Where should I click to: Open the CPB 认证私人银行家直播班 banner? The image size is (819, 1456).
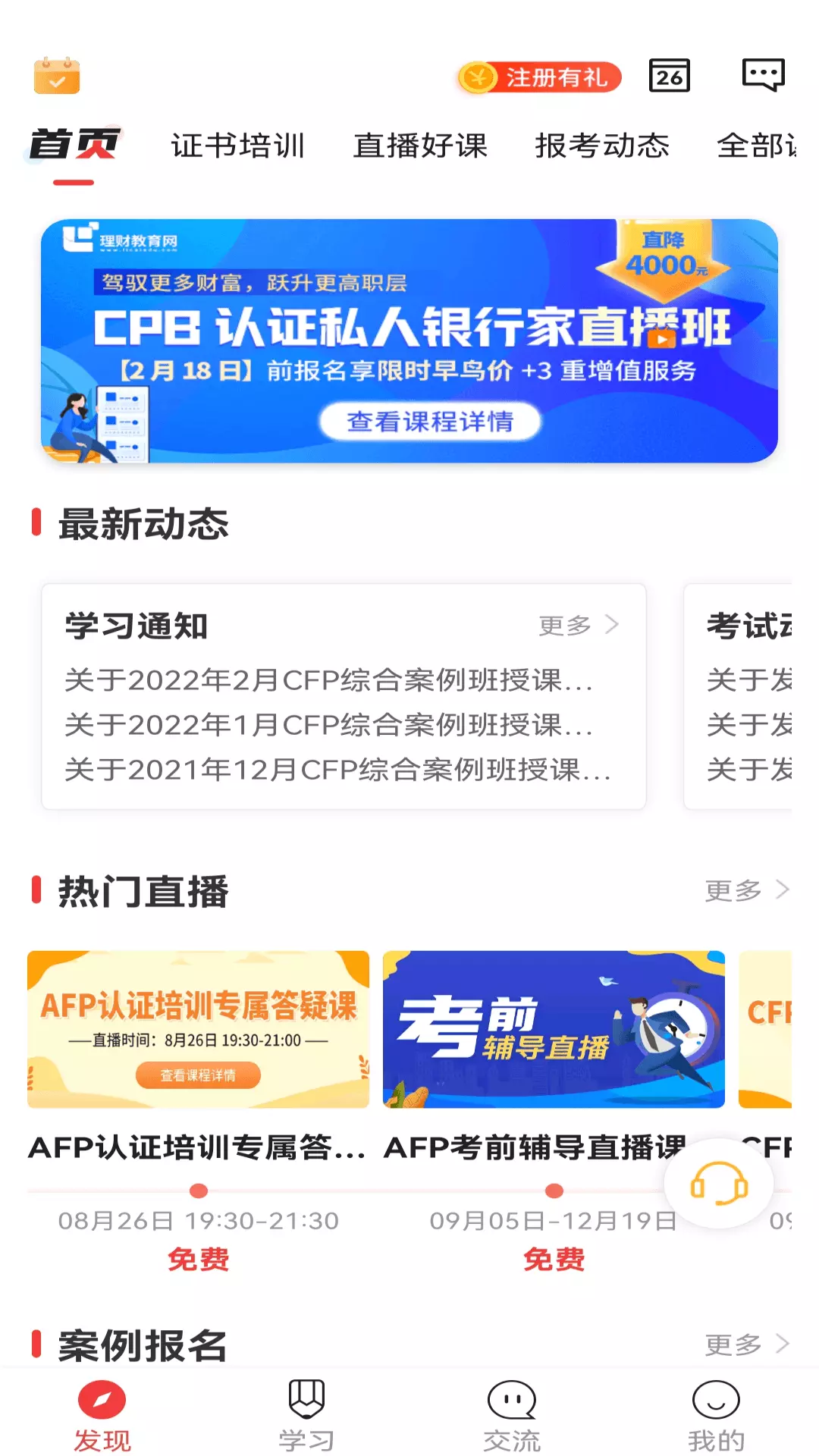[x=409, y=340]
